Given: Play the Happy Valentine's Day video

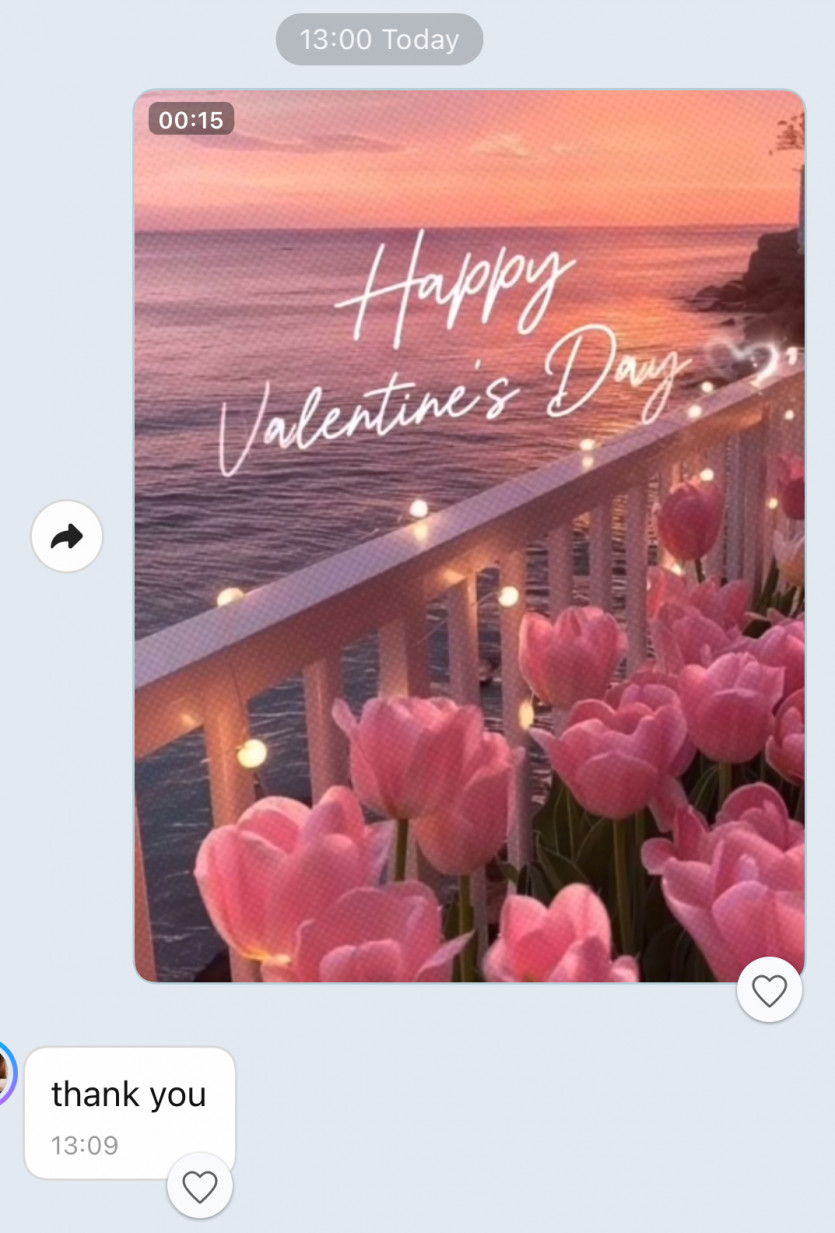Looking at the screenshot, I should click(469, 536).
